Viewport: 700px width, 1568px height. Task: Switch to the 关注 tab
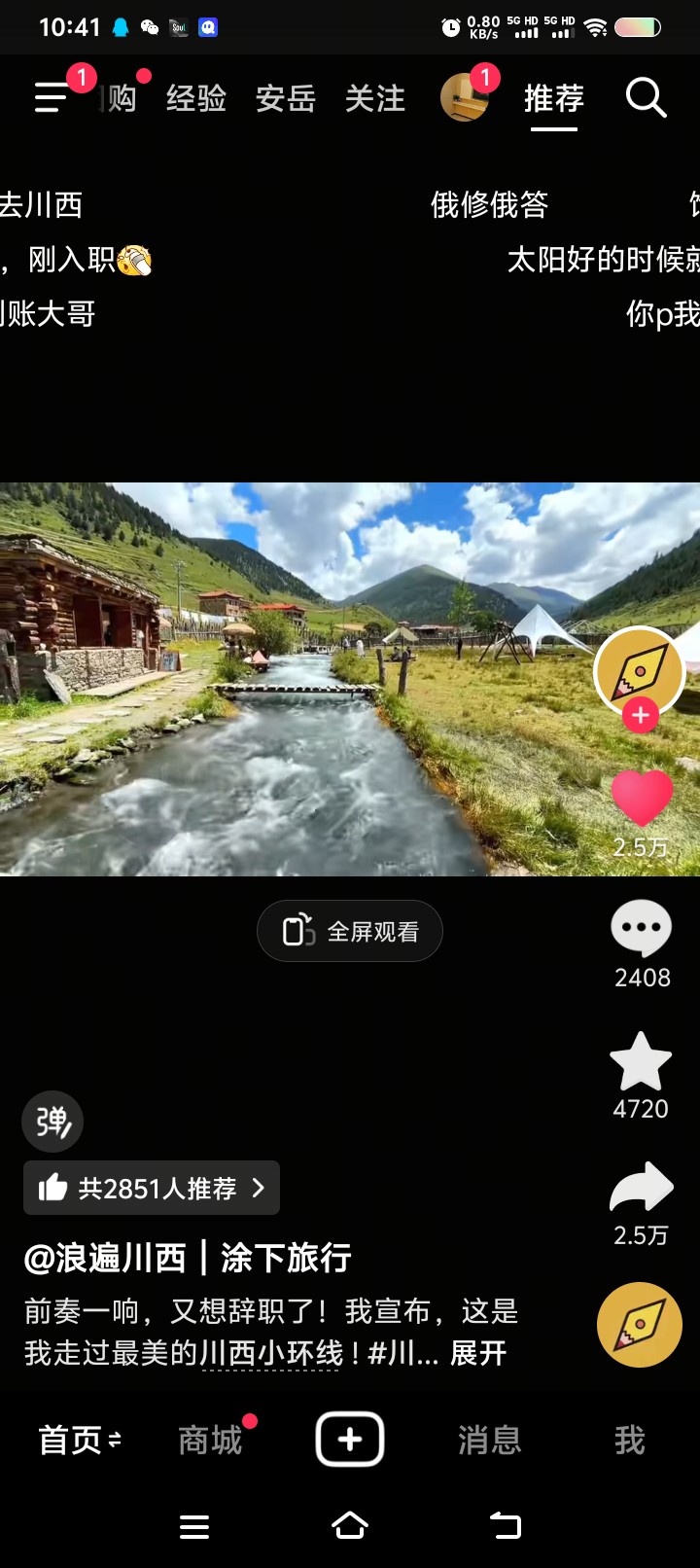pos(374,98)
